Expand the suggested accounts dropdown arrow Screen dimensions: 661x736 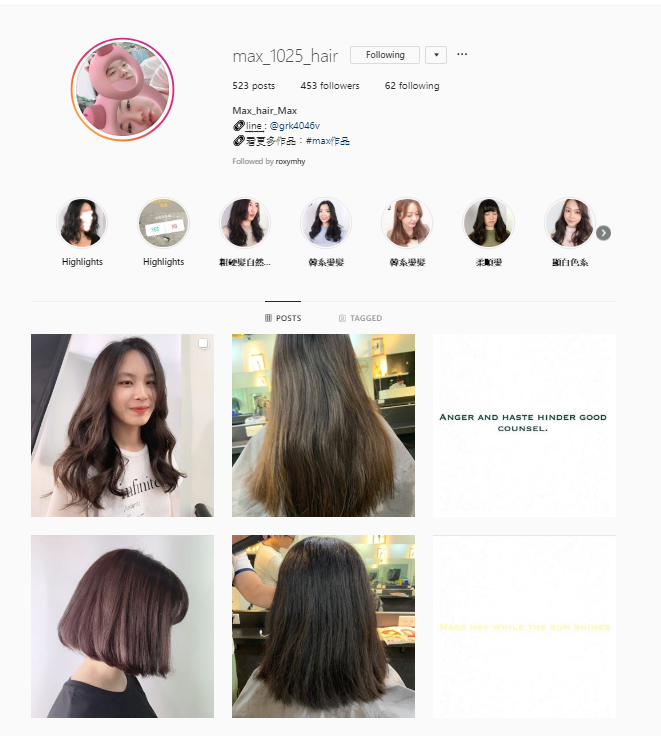[435, 55]
